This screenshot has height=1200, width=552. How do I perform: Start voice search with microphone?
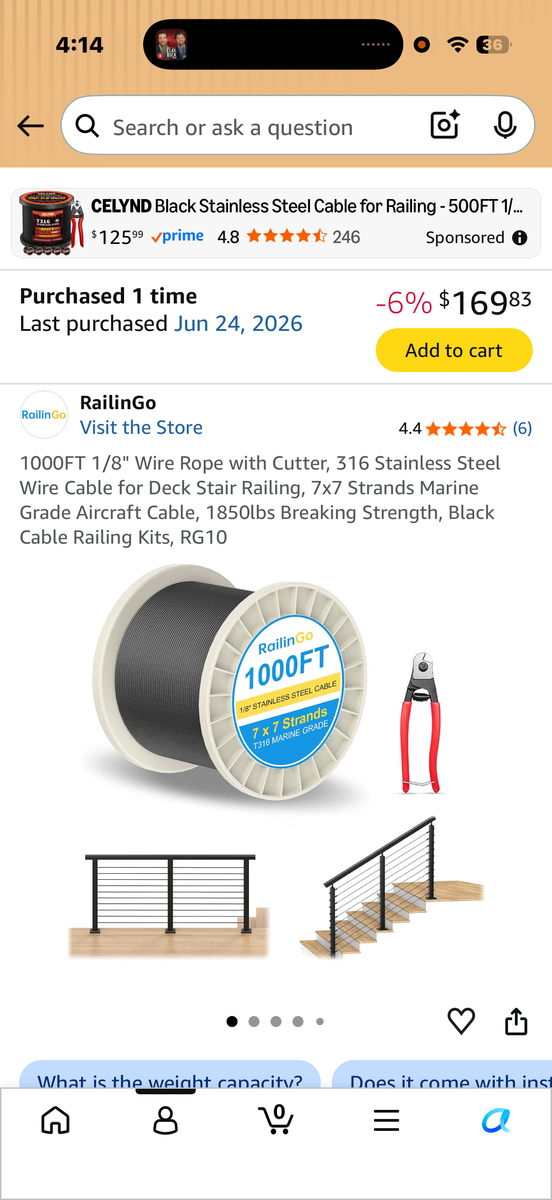click(505, 126)
